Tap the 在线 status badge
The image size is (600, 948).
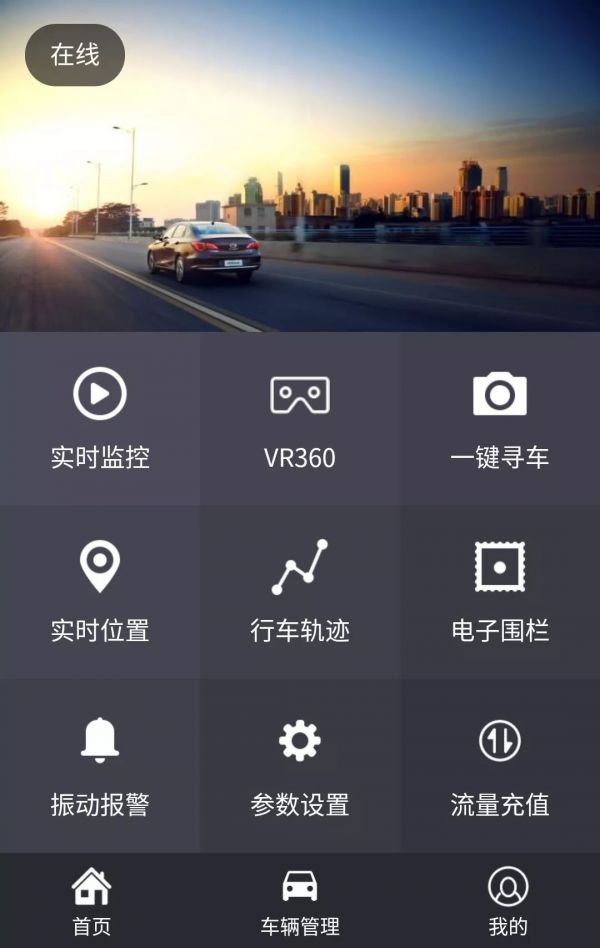pos(75,55)
